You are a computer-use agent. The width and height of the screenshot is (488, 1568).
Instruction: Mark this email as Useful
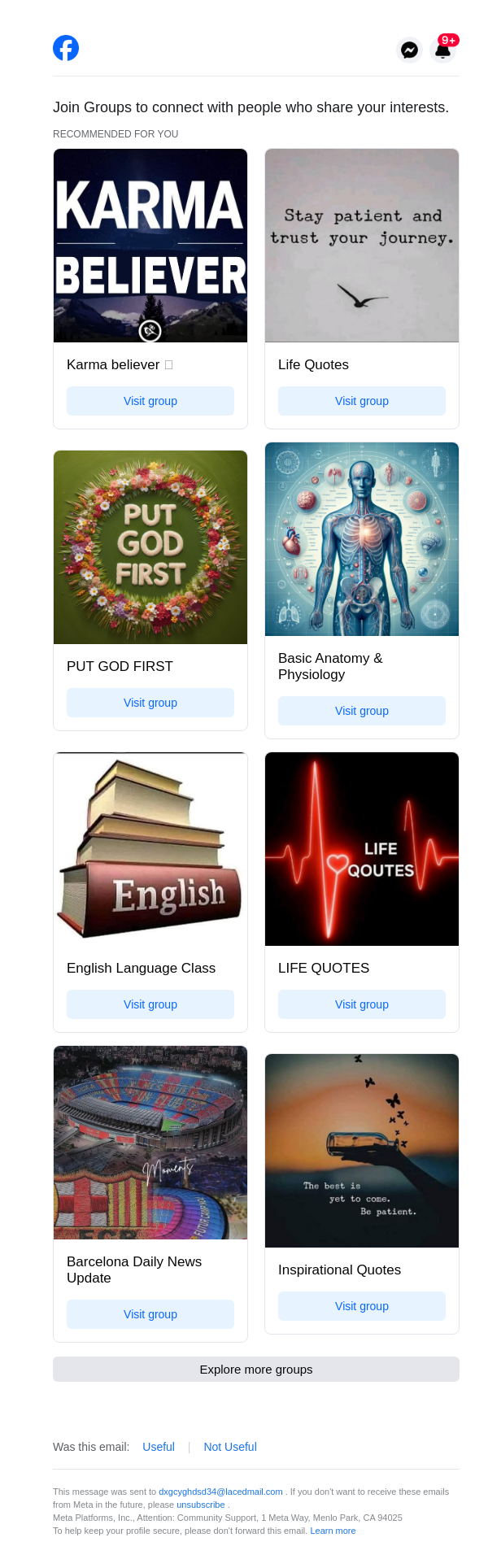click(159, 1447)
